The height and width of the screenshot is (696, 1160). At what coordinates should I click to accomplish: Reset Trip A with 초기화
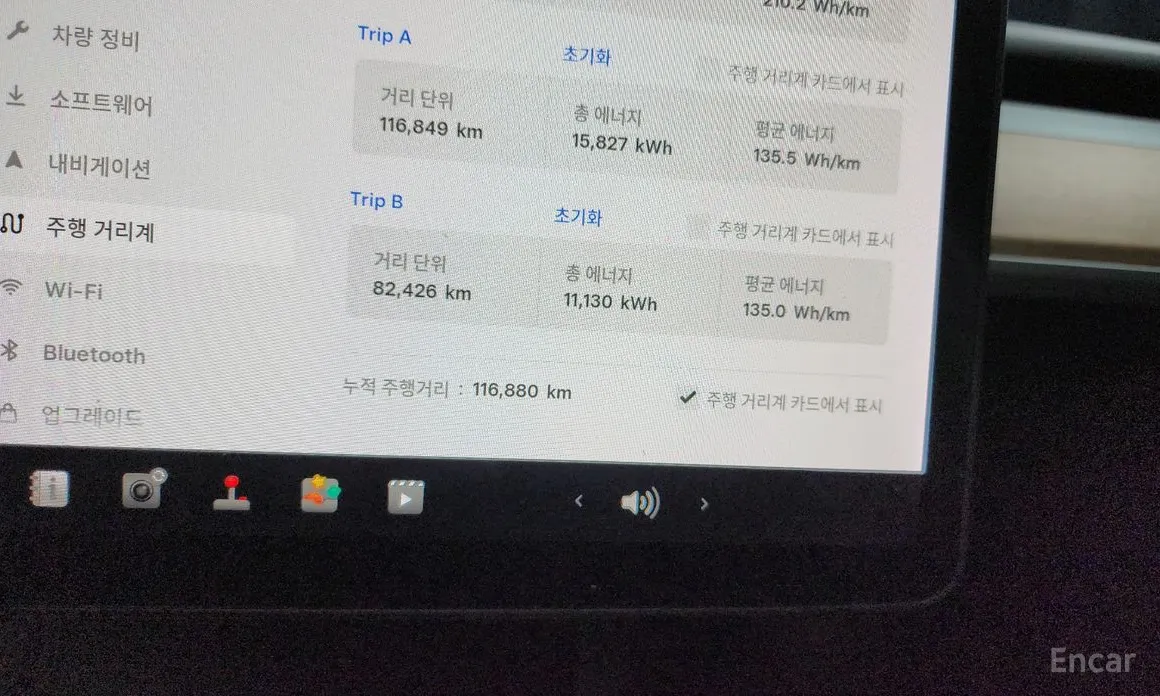coord(587,56)
